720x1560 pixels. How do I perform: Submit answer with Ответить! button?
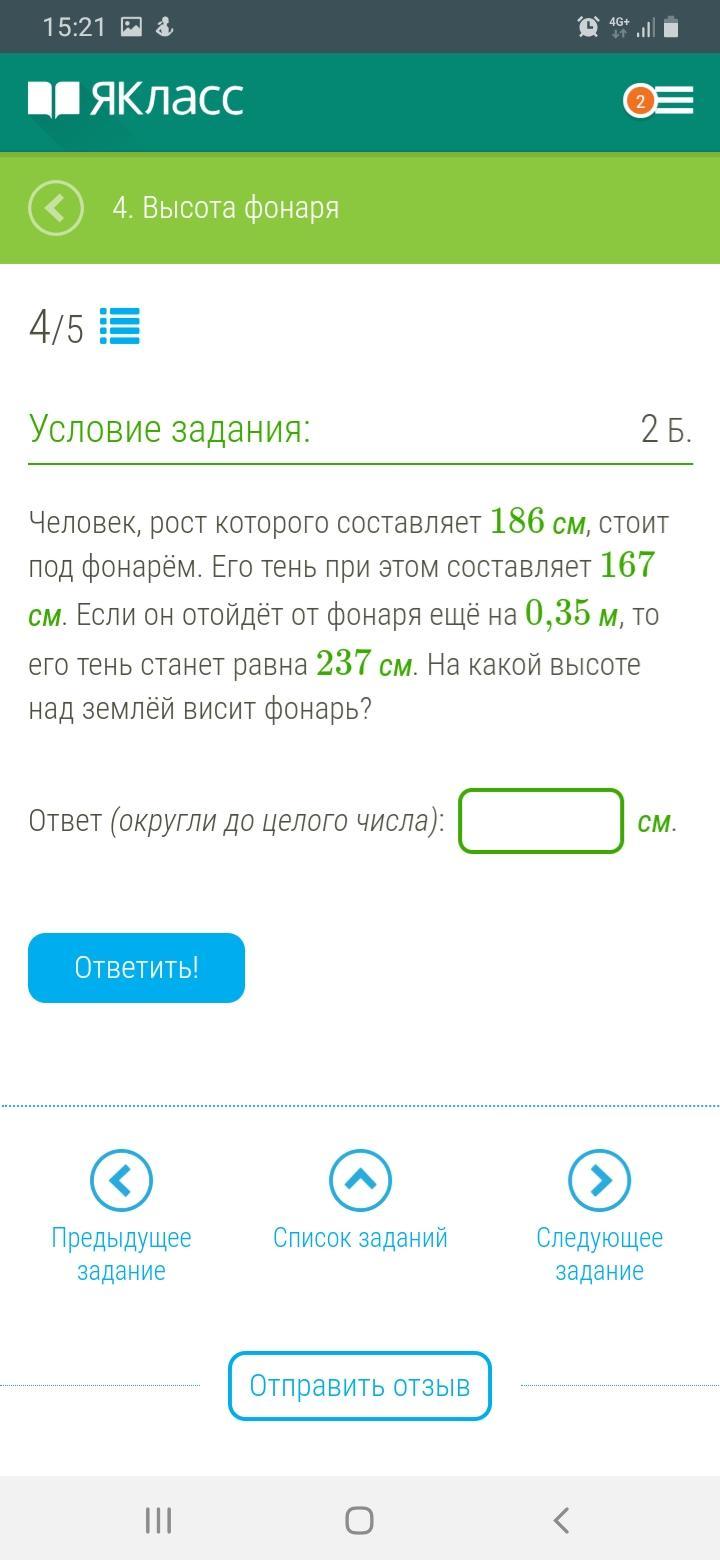[x=136, y=967]
